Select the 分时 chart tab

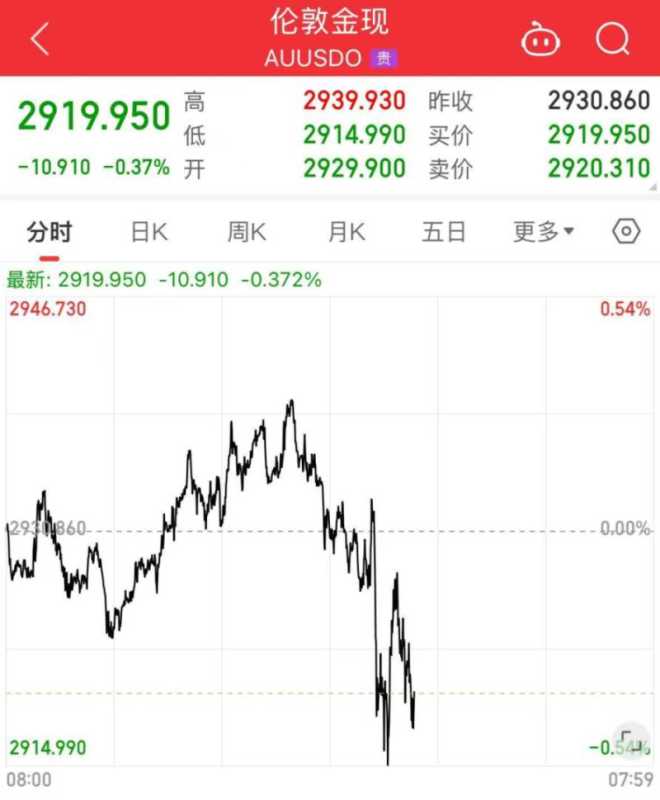tap(49, 232)
